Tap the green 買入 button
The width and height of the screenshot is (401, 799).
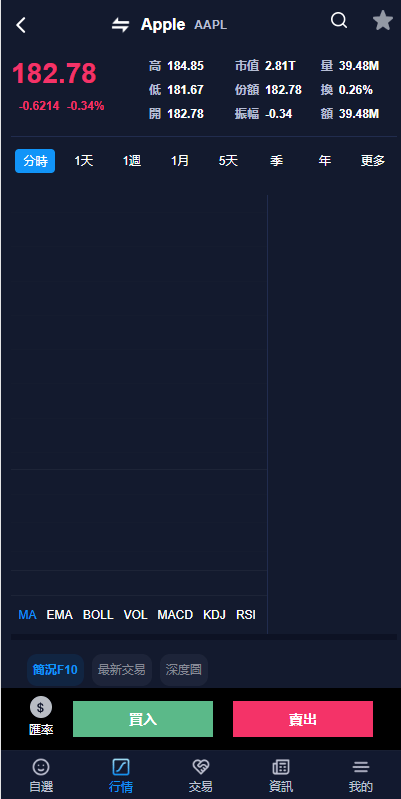point(143,719)
